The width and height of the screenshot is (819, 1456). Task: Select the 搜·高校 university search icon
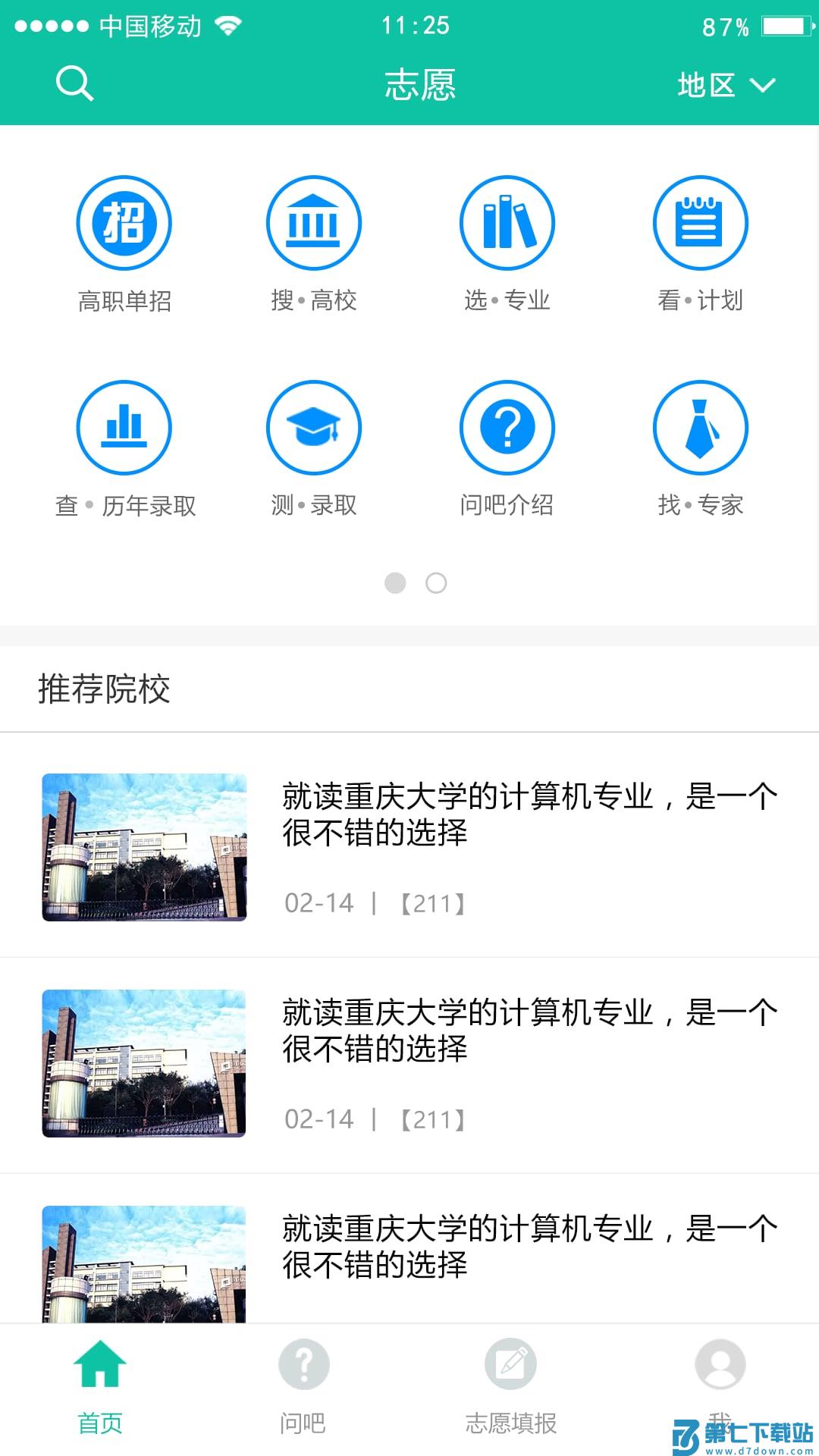[314, 223]
